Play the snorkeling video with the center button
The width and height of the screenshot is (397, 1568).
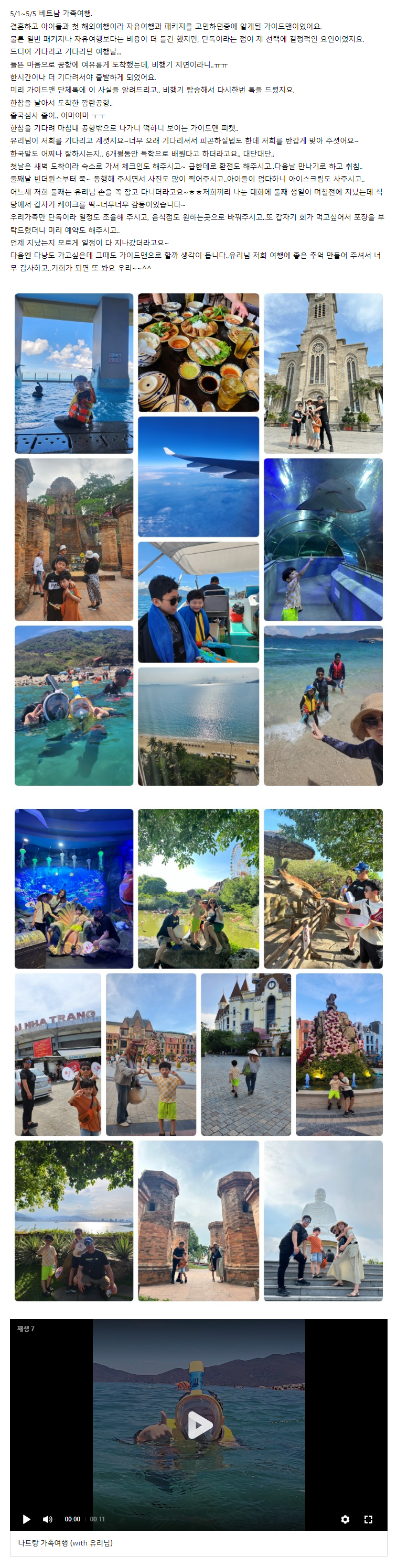tap(198, 1424)
